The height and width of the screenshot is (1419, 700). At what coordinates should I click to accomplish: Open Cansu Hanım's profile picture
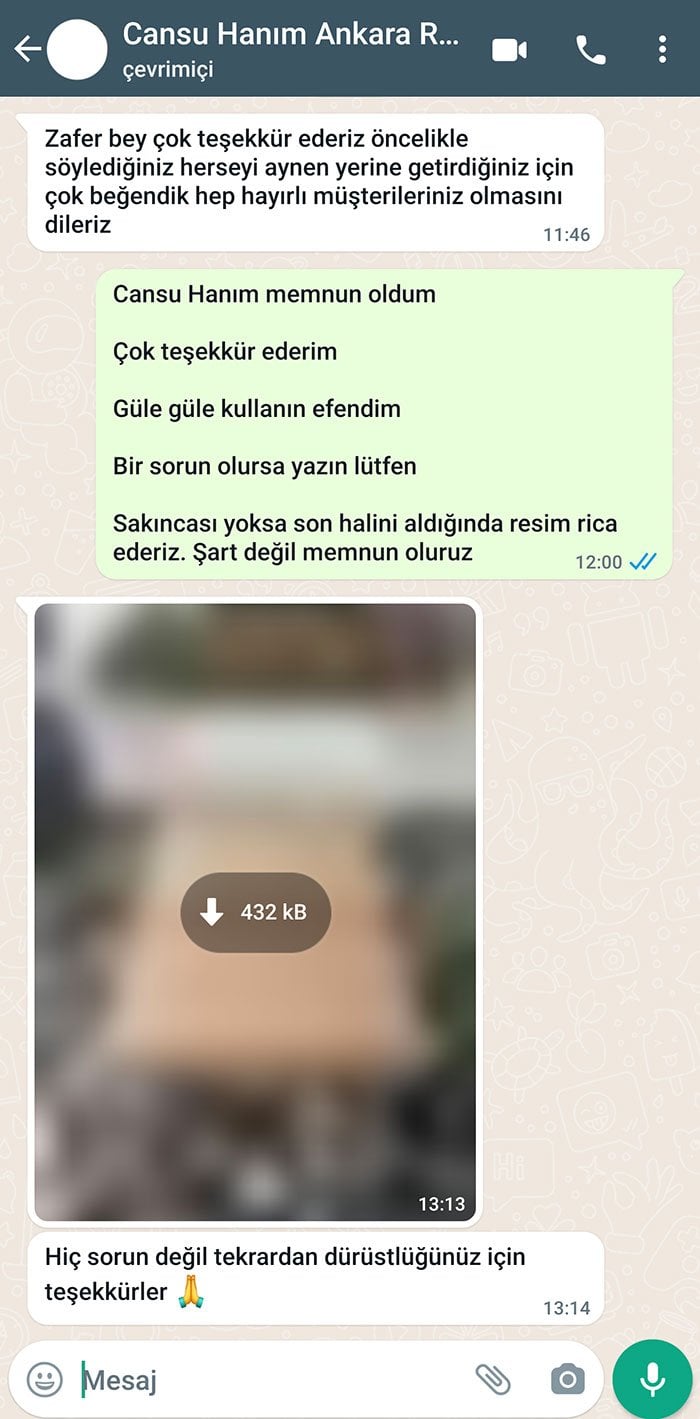pyautogui.click(x=77, y=49)
